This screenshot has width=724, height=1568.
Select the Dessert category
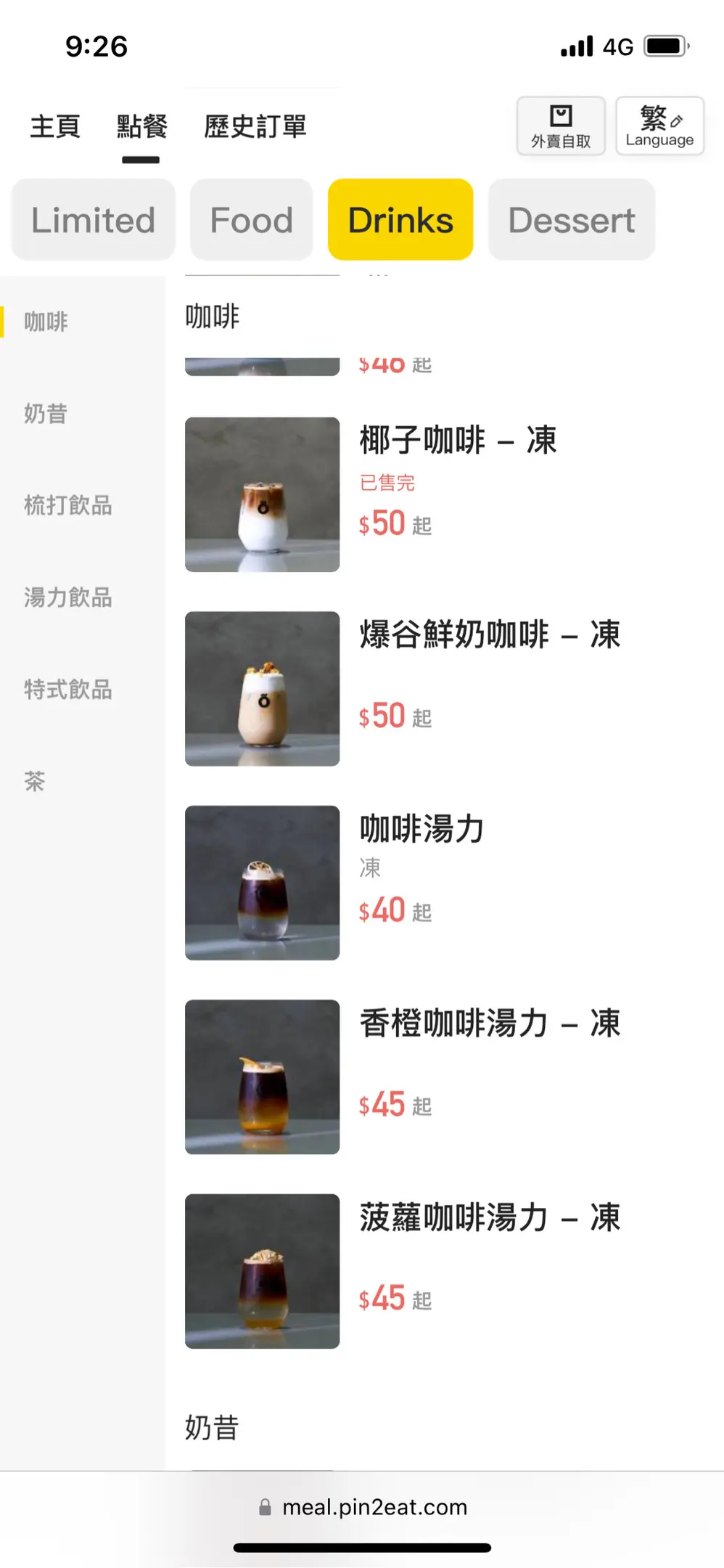click(x=571, y=220)
